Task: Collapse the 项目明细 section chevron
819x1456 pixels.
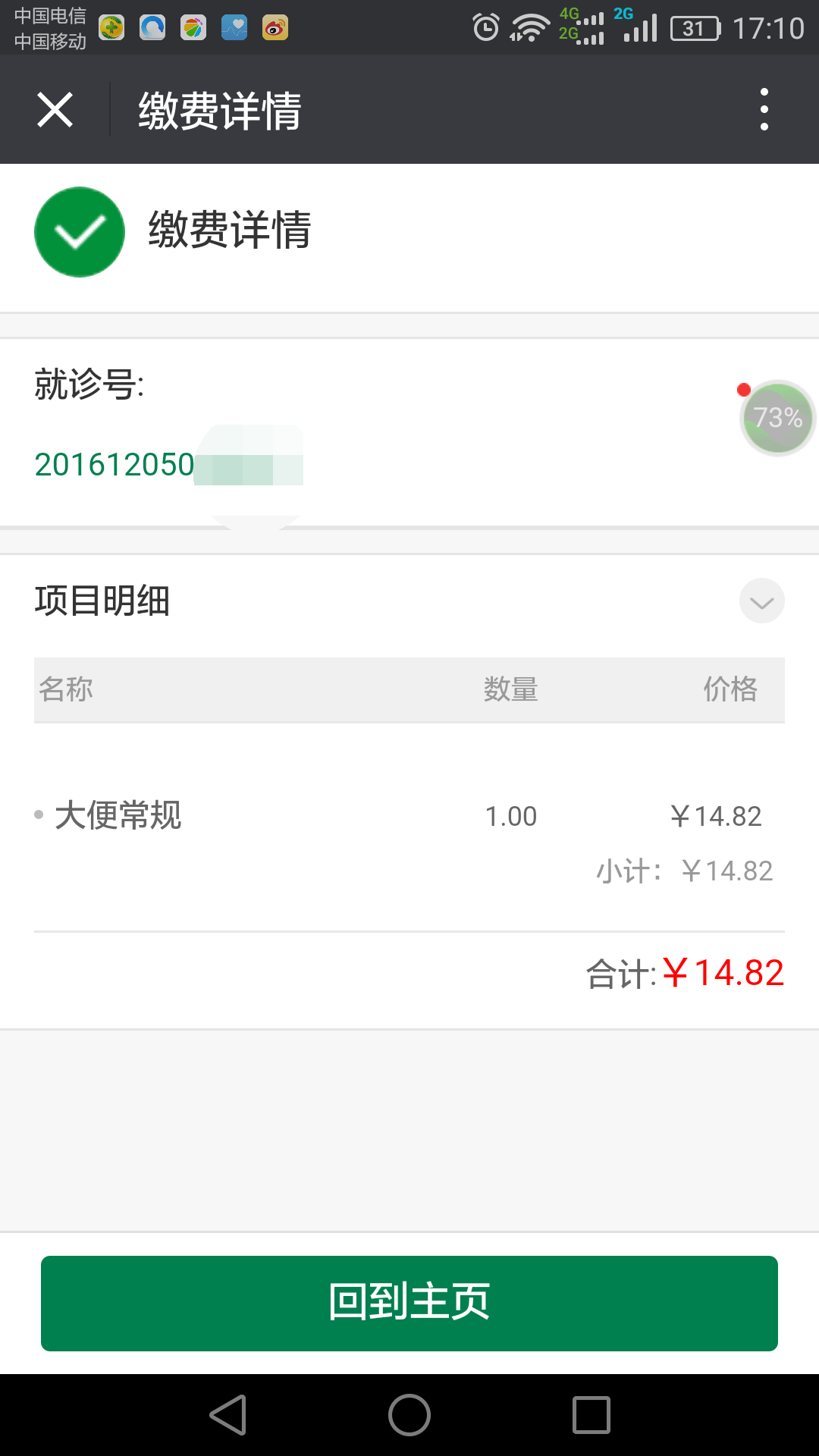Action: click(x=761, y=601)
